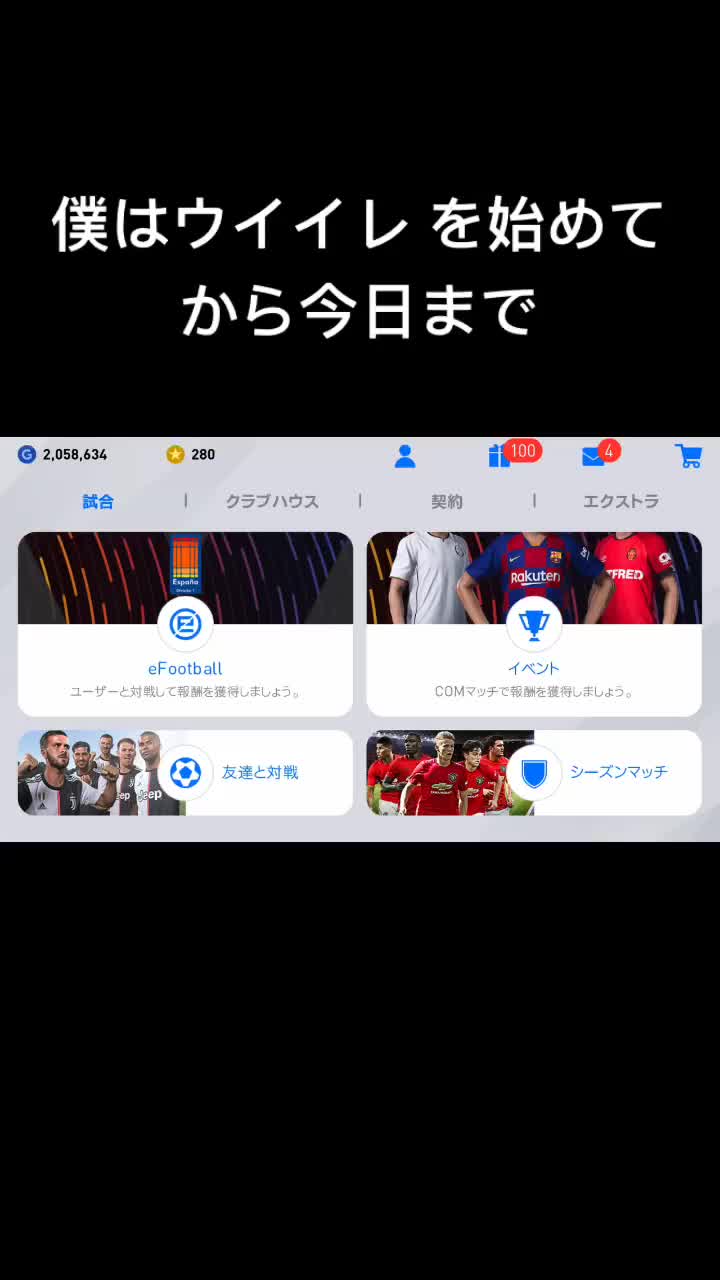Image resolution: width=720 pixels, height=1280 pixels.
Task: Select シーズンマッチ mode
Action: click(534, 772)
